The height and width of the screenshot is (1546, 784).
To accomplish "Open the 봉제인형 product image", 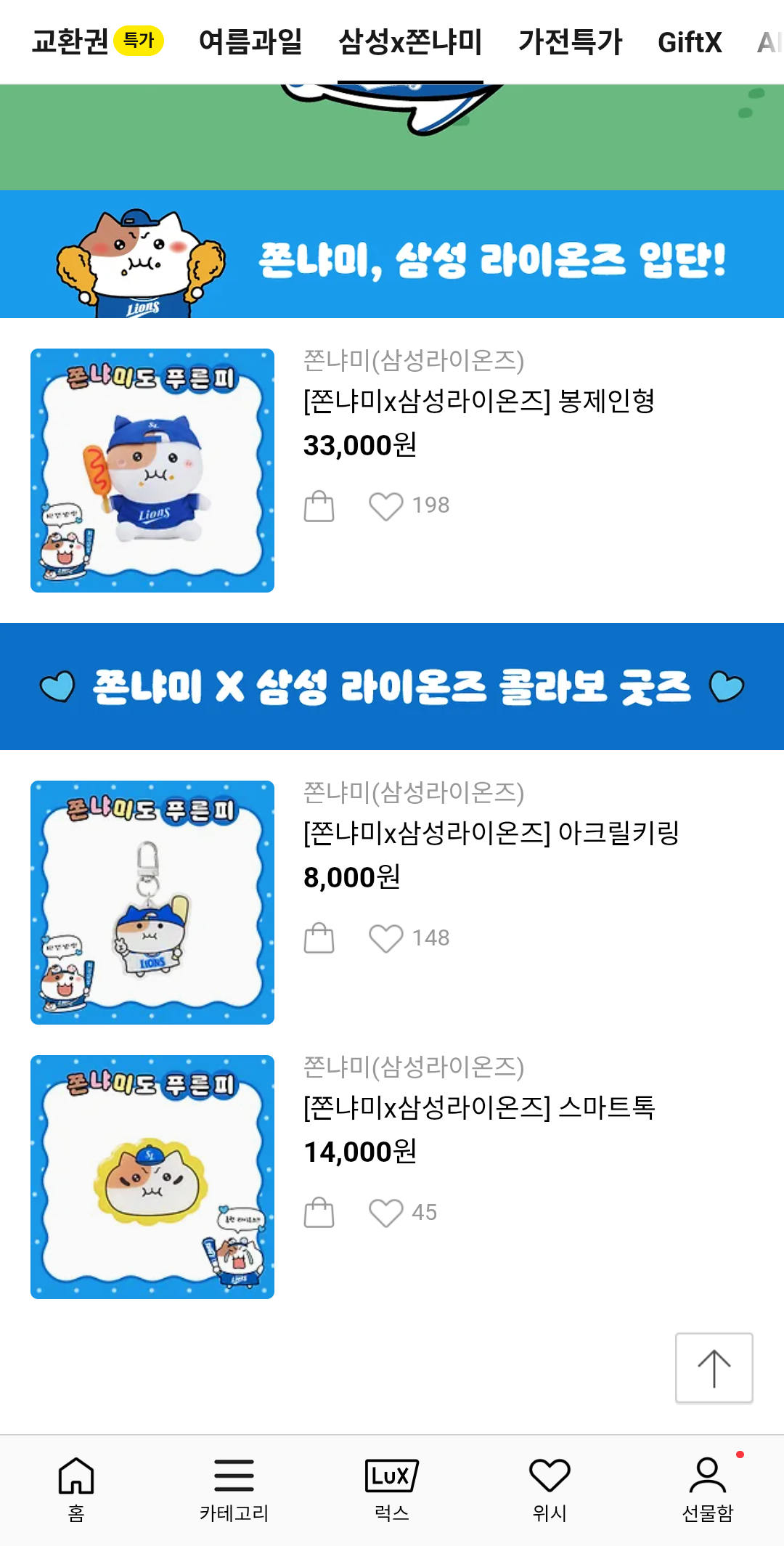I will tap(152, 471).
